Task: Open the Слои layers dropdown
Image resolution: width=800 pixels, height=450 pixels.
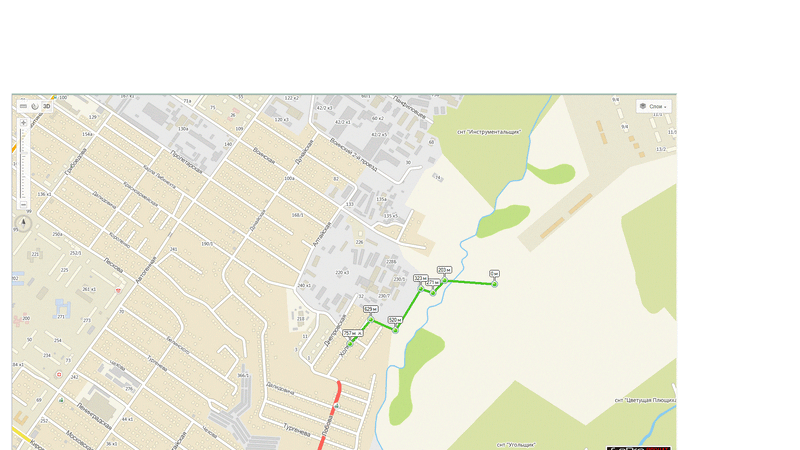Action: [654, 106]
